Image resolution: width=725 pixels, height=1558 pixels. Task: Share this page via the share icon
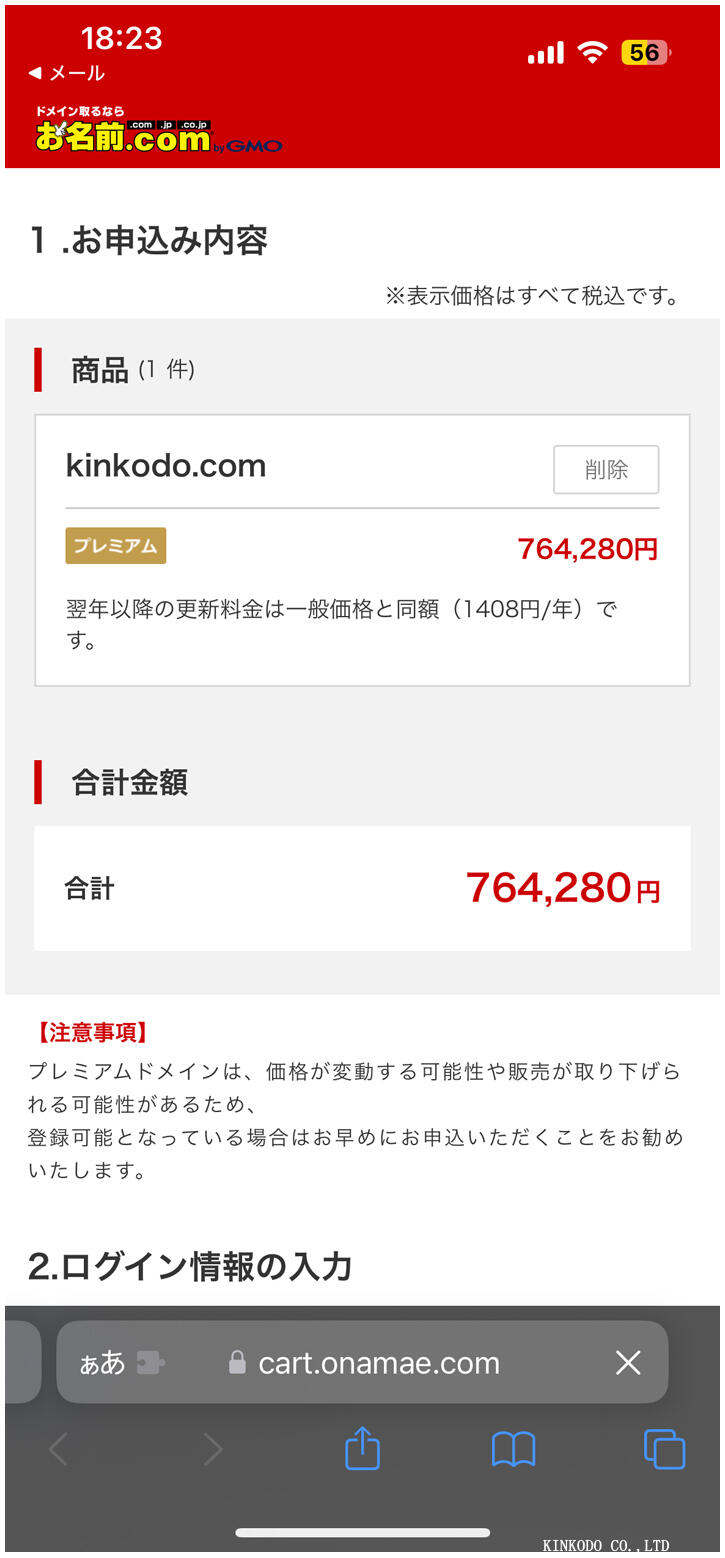(362, 1448)
